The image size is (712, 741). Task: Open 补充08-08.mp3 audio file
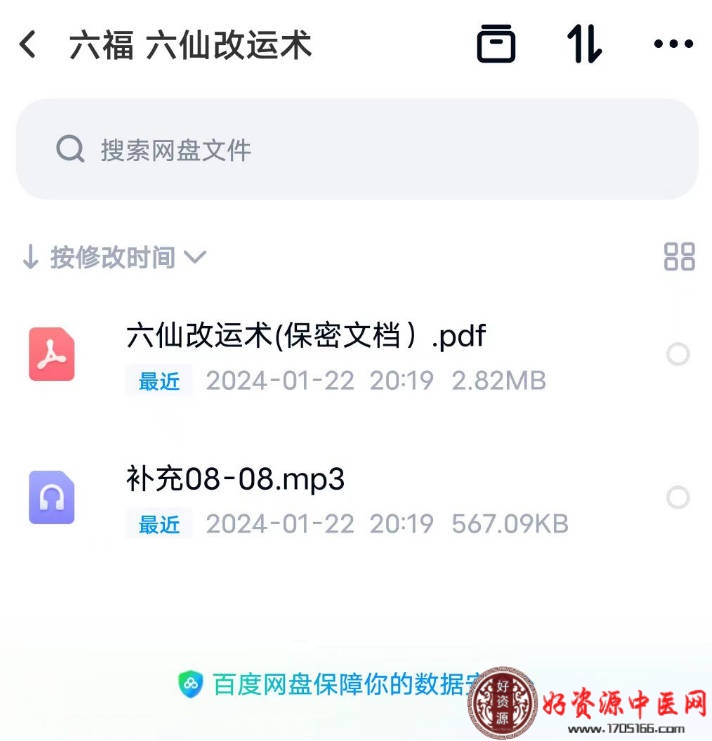point(236,480)
